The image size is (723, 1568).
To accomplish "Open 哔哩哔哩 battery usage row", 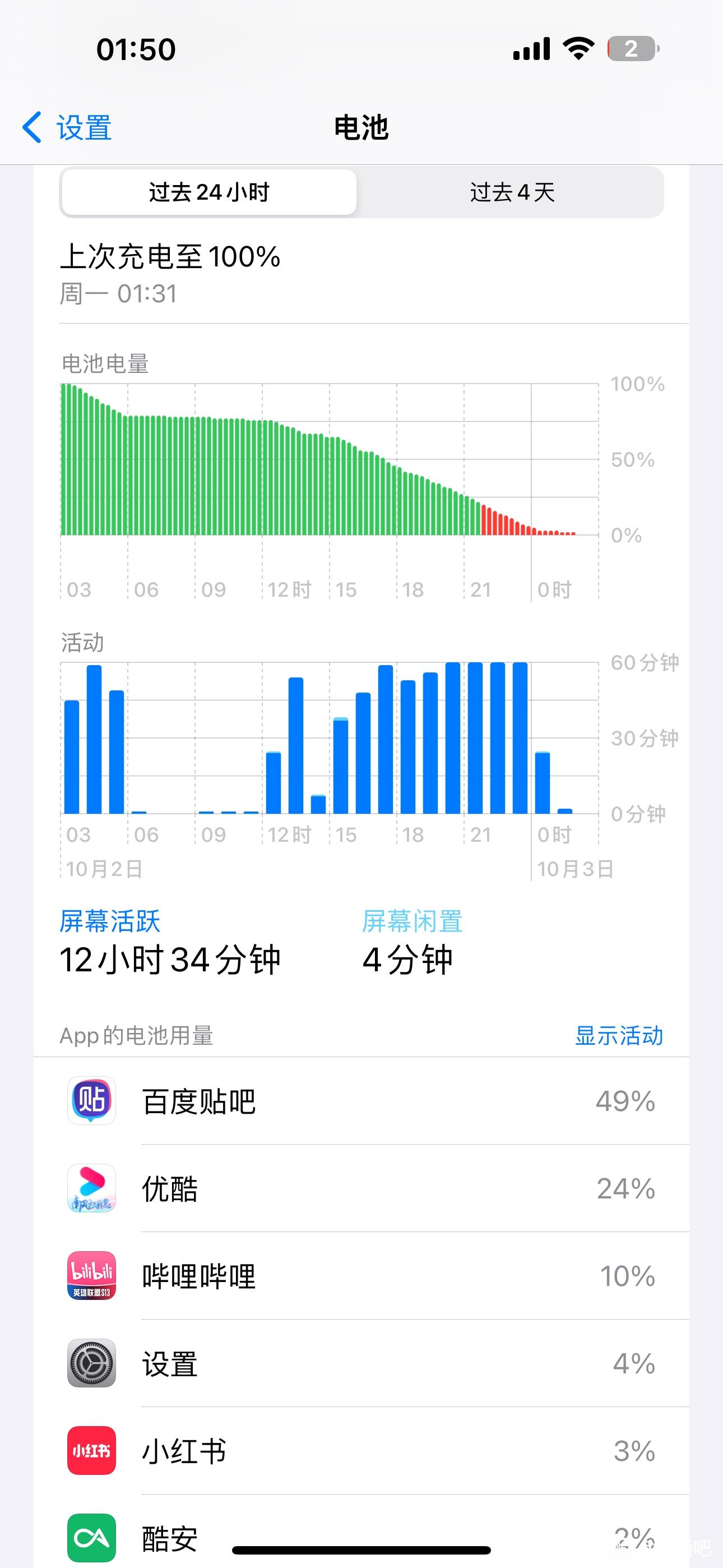I will [361, 1276].
